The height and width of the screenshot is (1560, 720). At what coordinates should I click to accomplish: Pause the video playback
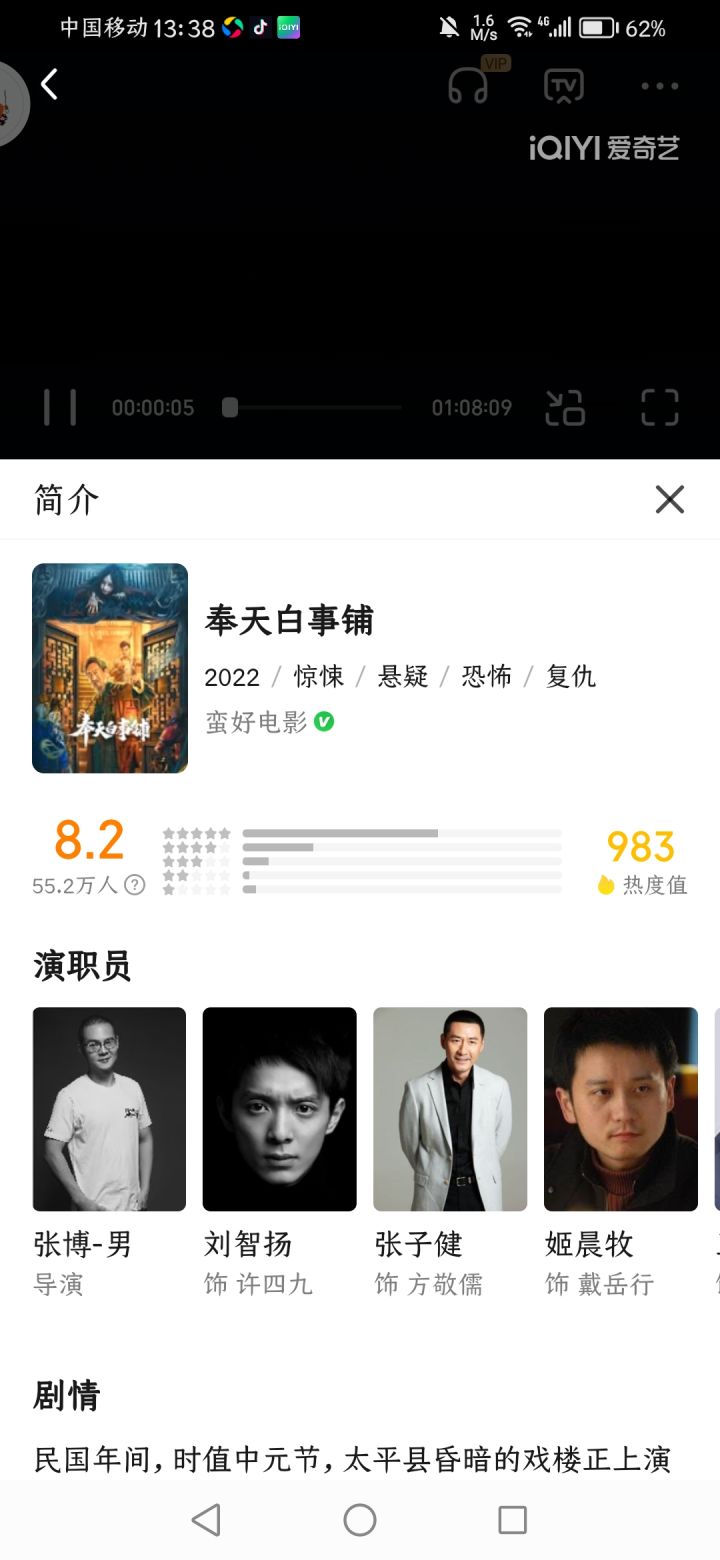[x=59, y=408]
